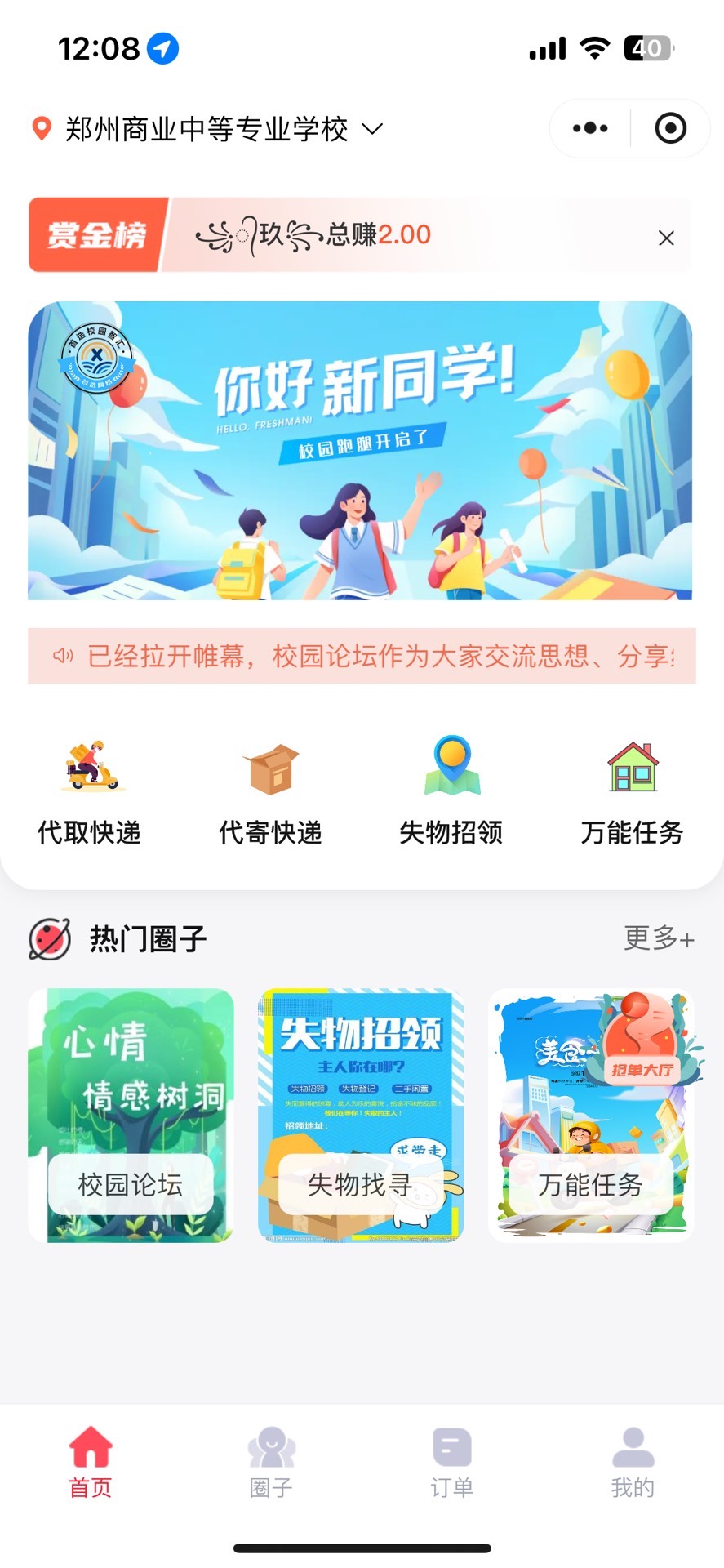Screen dimensions: 724x1568
Task: Switch to the 首页 tab
Action: click(x=90, y=1462)
